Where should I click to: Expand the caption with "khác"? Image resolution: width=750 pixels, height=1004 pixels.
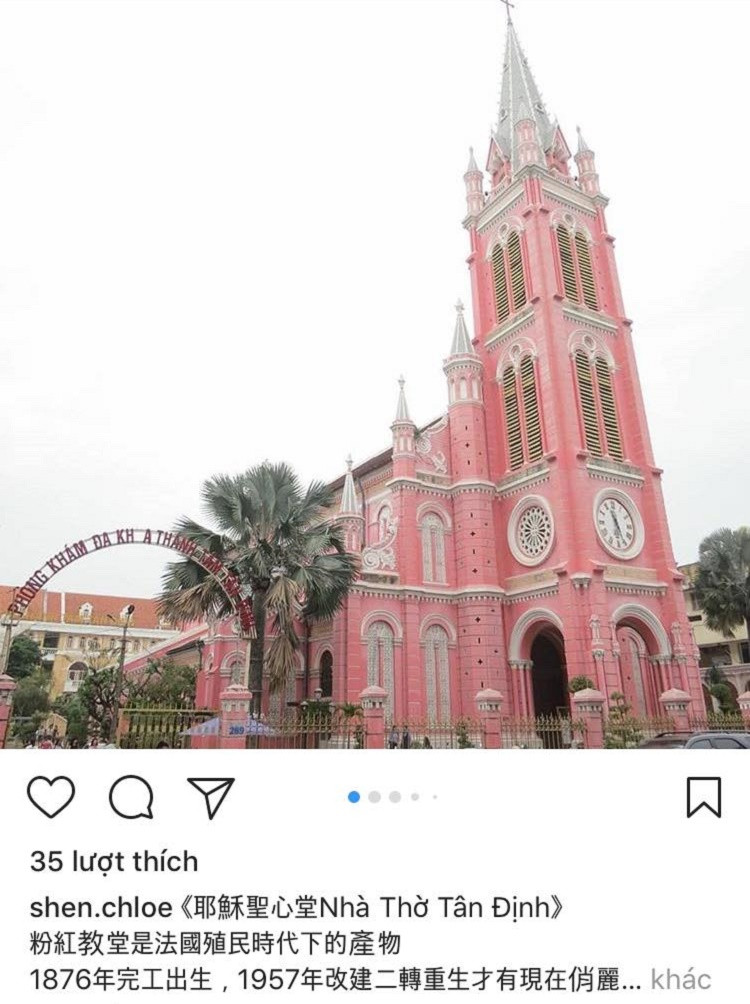[681, 979]
